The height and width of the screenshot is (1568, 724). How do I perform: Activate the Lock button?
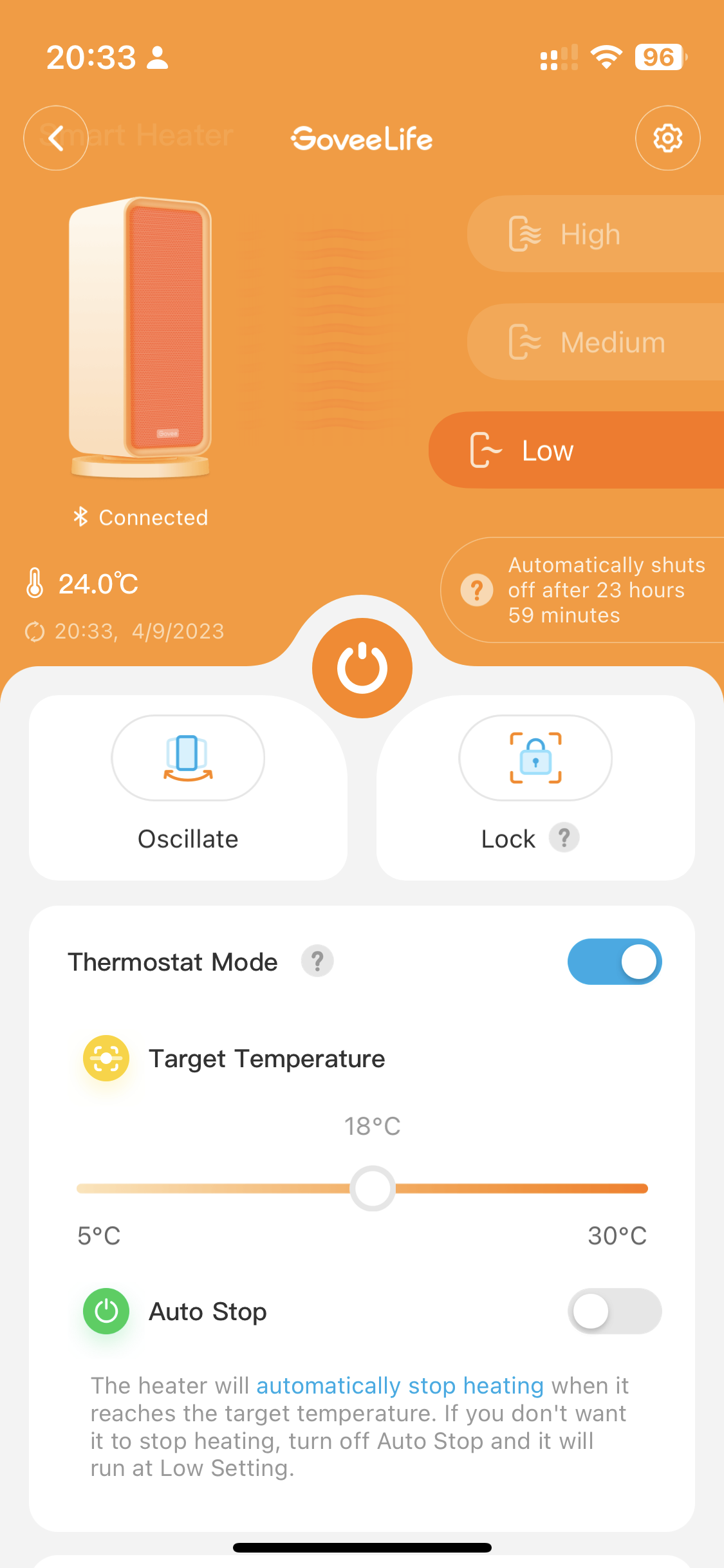tap(535, 758)
